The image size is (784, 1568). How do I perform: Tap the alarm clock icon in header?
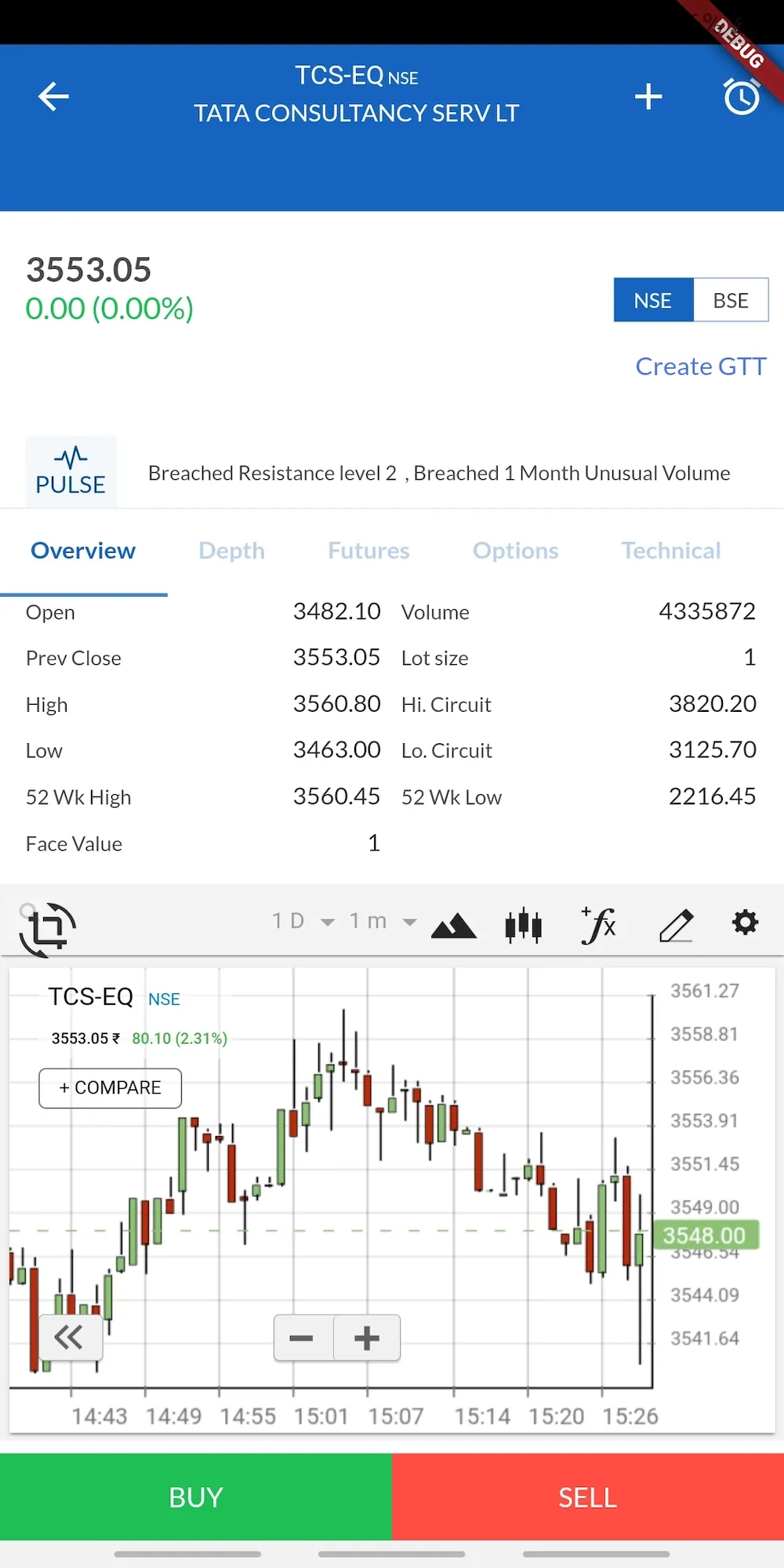740,96
